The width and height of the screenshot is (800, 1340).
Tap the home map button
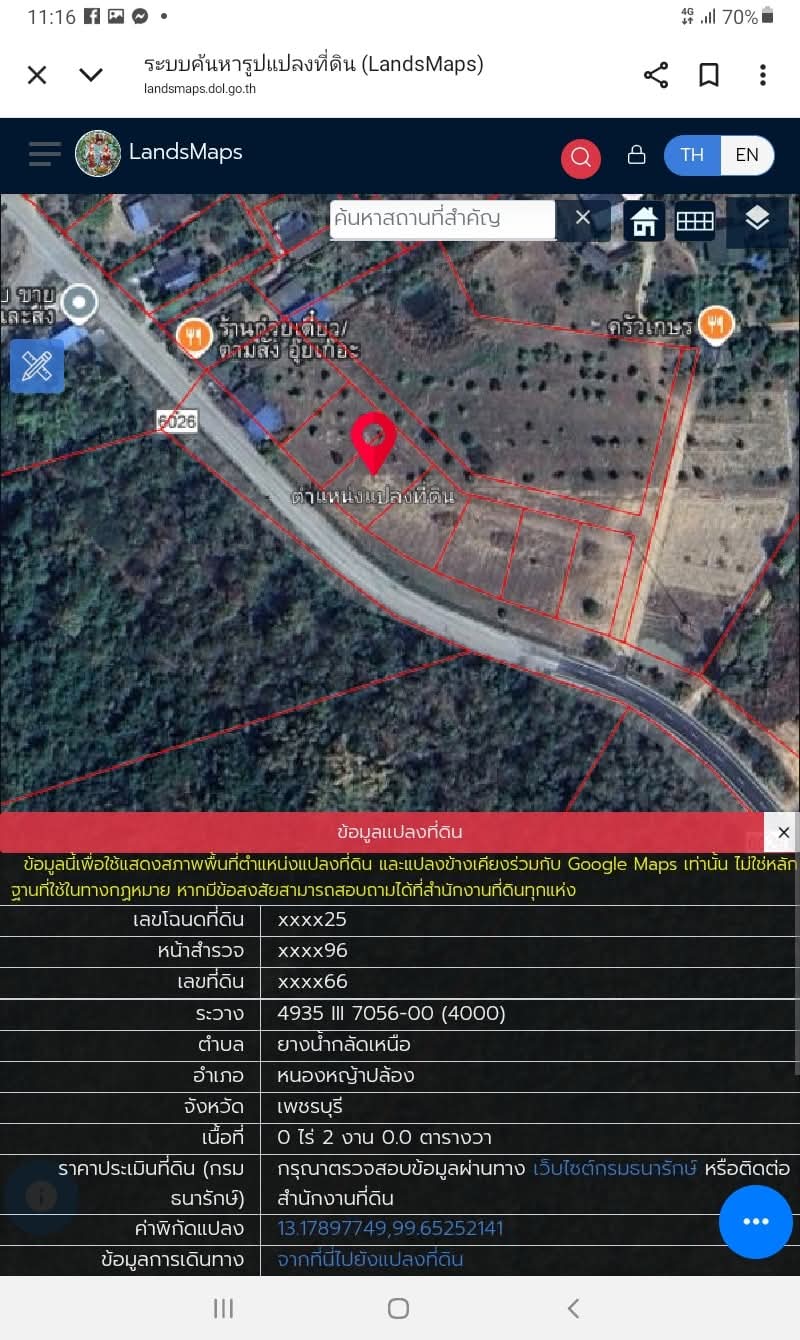point(644,221)
